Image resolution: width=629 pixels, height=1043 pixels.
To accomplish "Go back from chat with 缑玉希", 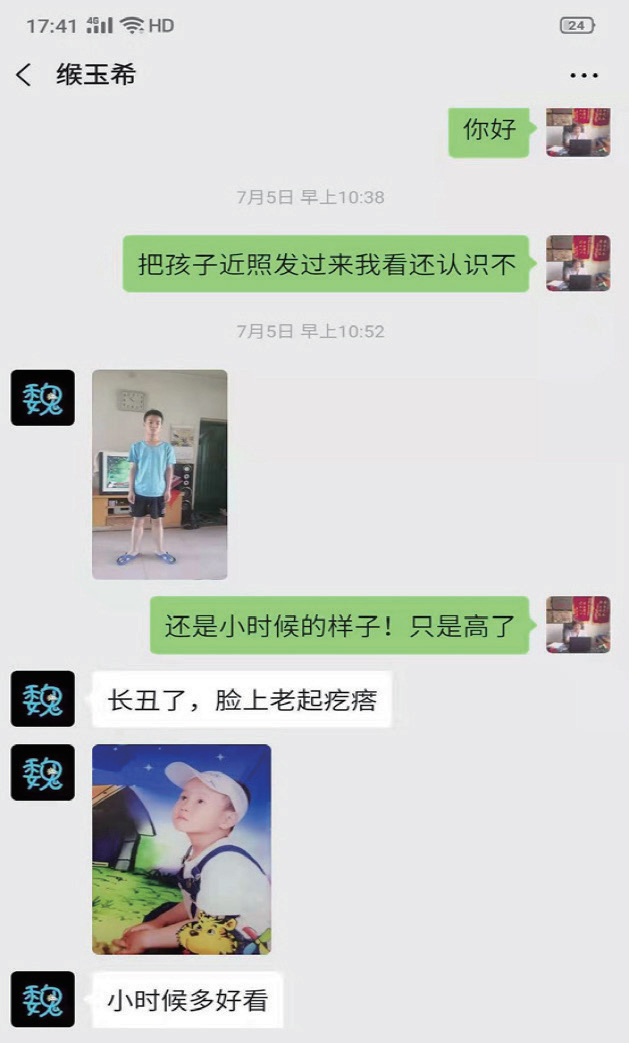I will pyautogui.click(x=24, y=75).
